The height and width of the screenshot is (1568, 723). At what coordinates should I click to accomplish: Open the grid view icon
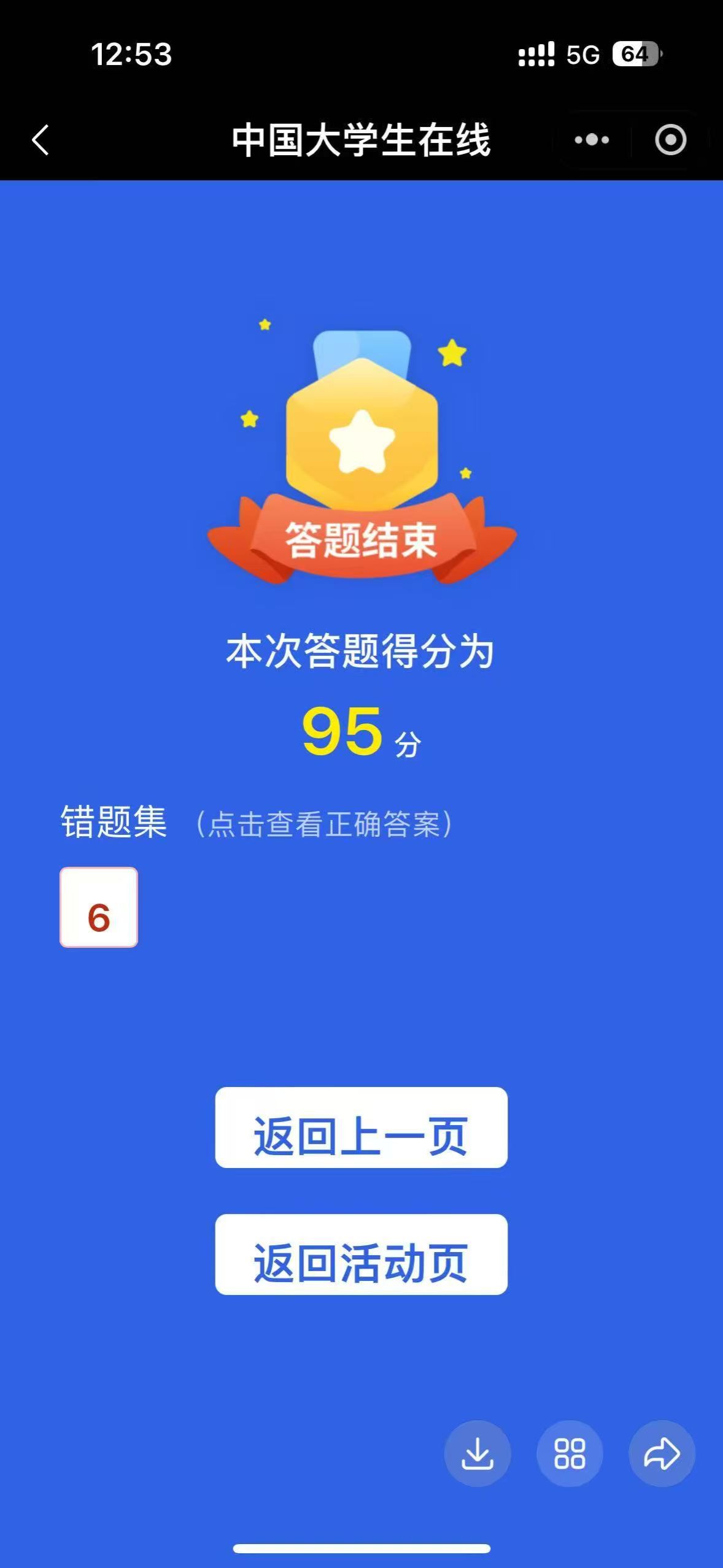click(x=570, y=1454)
